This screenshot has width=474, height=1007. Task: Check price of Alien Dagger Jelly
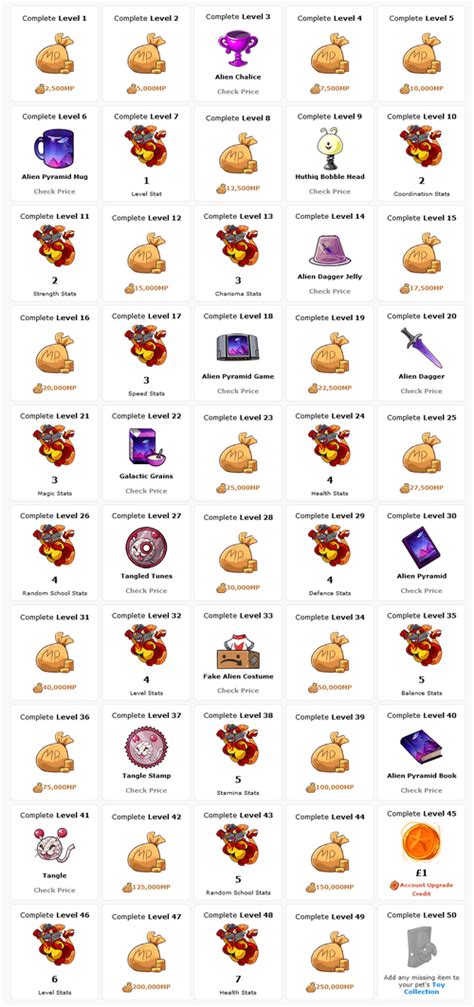point(329,291)
